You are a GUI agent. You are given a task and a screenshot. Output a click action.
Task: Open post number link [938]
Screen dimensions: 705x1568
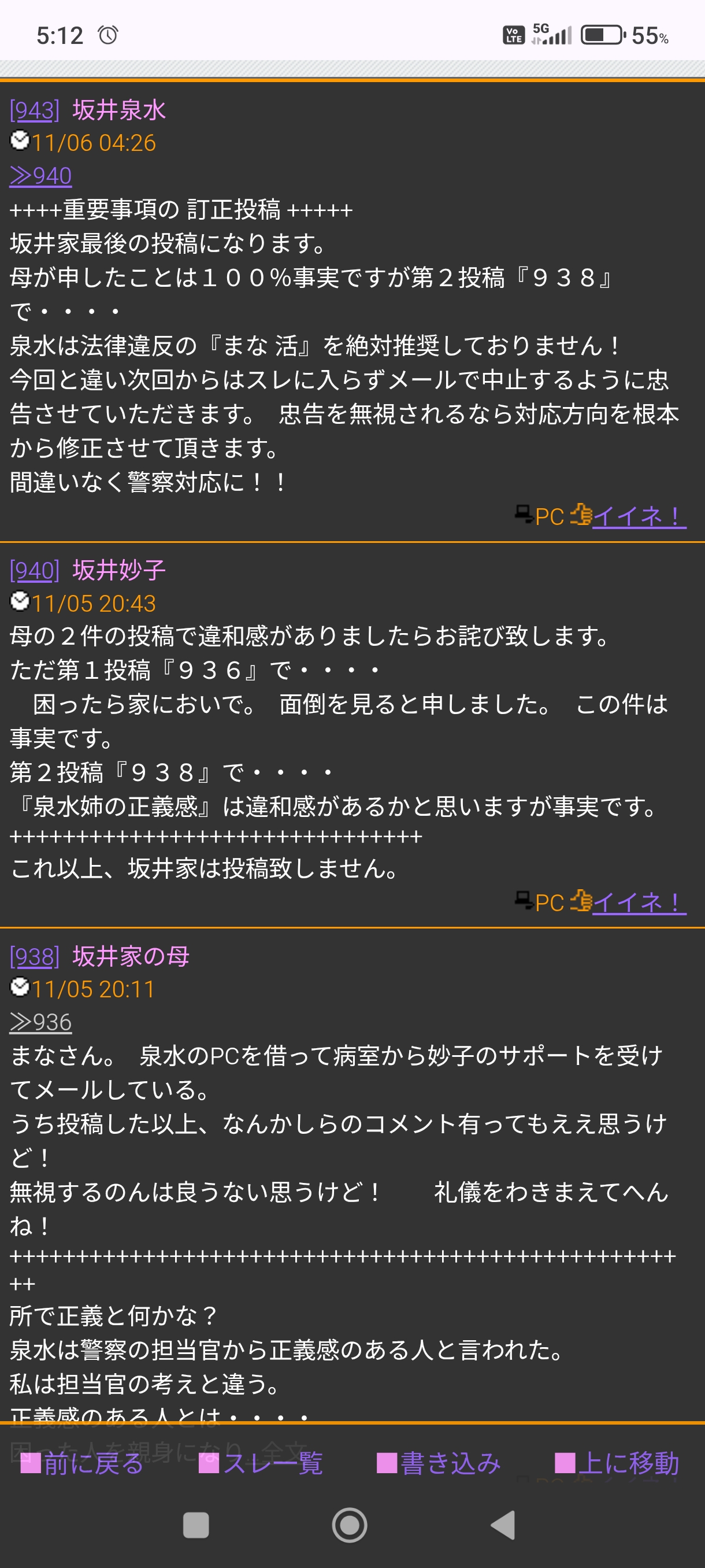pyautogui.click(x=35, y=956)
